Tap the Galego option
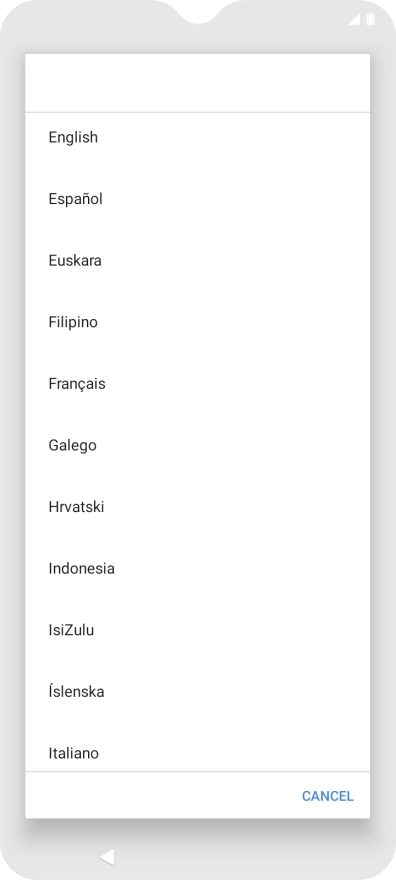The image size is (396, 880). pos(197,446)
